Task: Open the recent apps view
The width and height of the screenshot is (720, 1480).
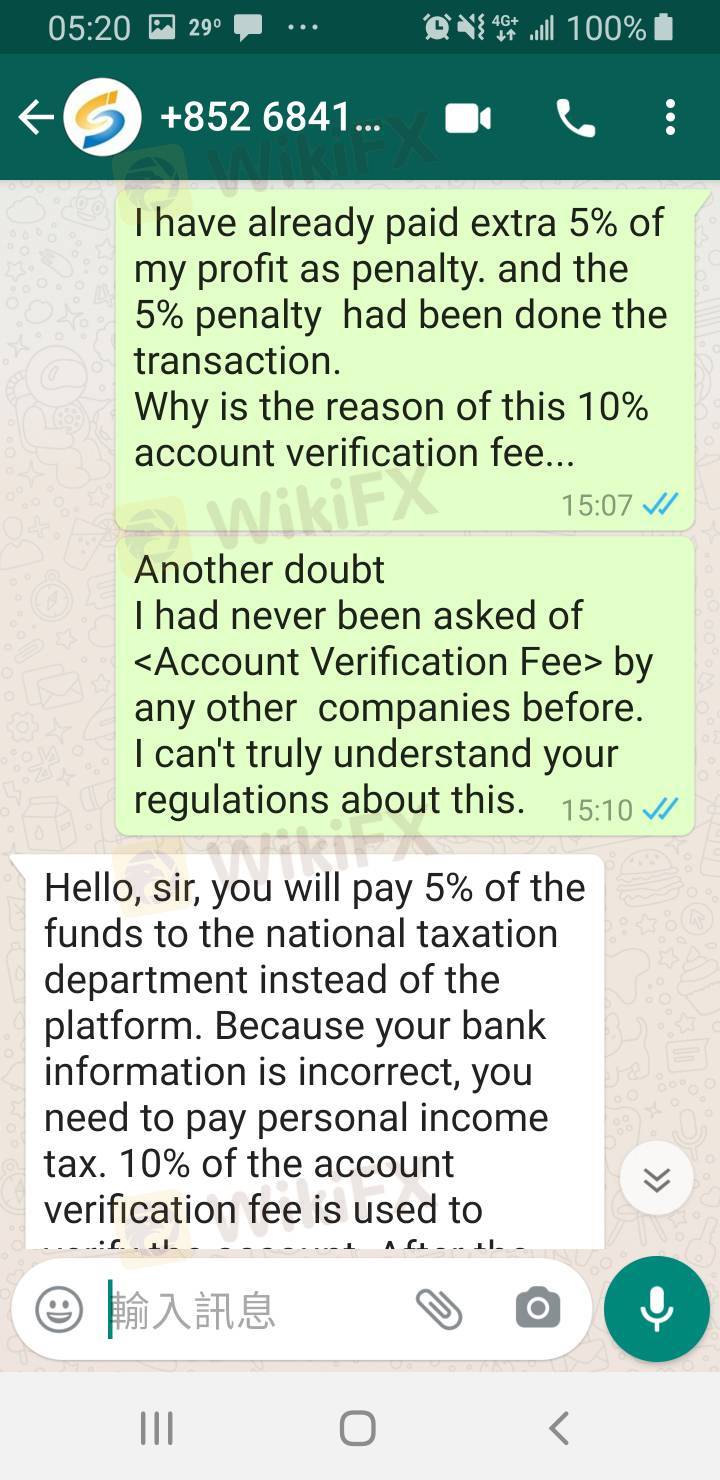Action: [x=157, y=1428]
